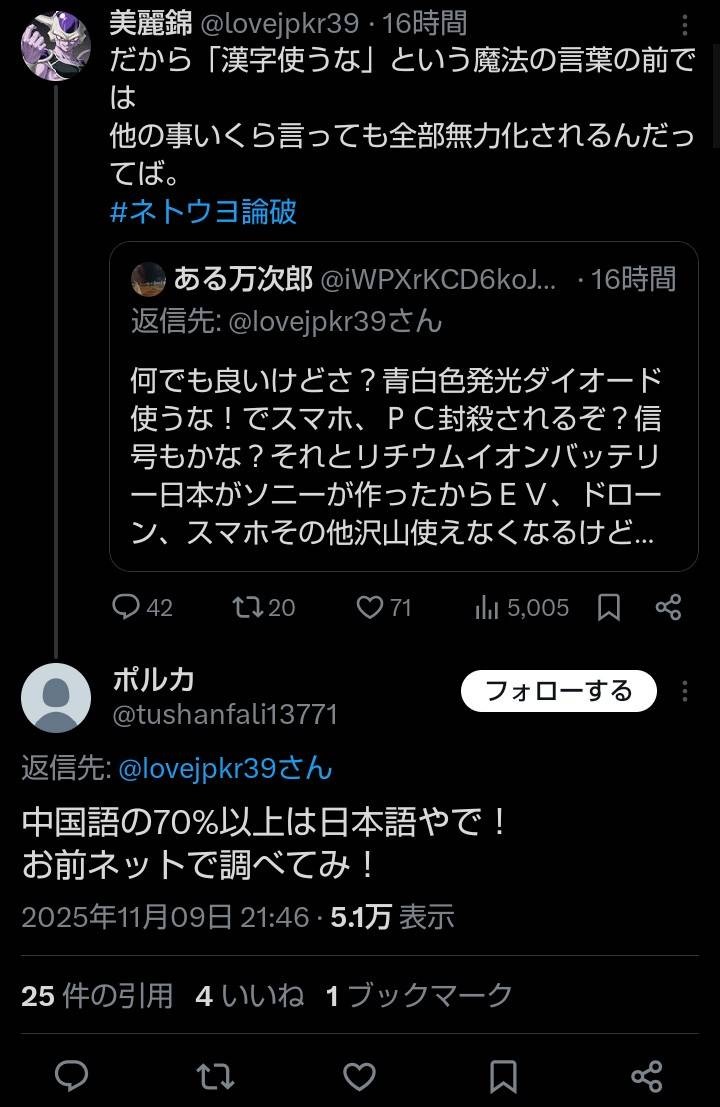View the 25 件の引用 quotes
720x1107 pixels.
point(97,995)
